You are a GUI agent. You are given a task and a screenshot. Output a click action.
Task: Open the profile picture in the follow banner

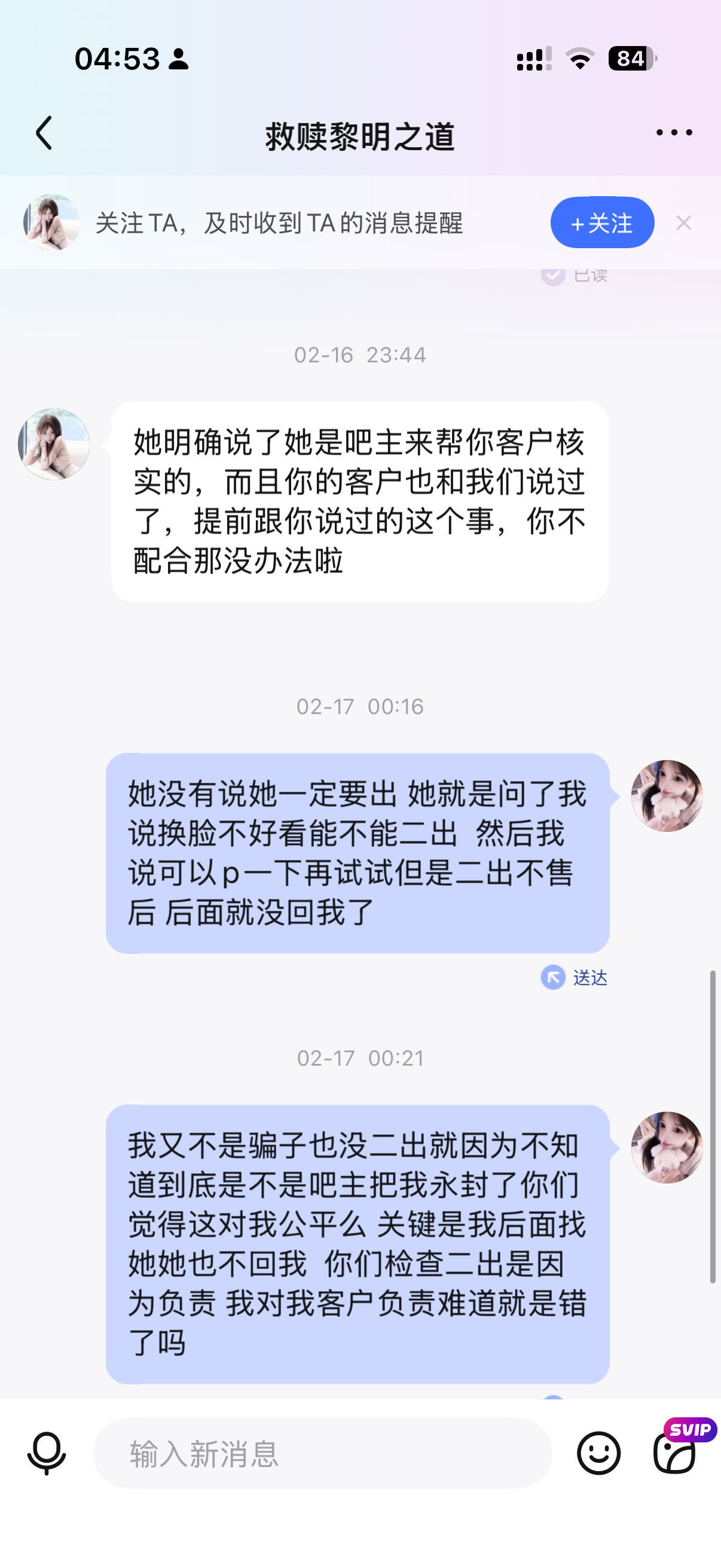pyautogui.click(x=52, y=223)
